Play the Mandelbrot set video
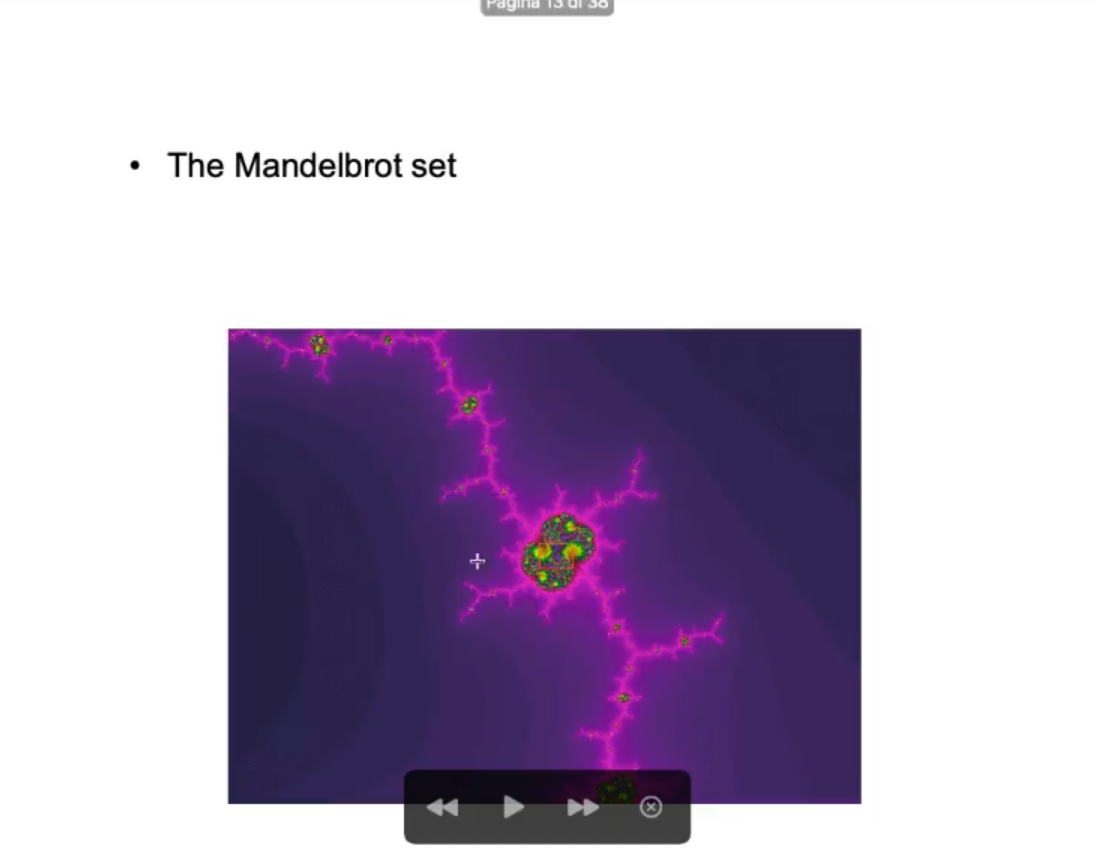This screenshot has width=1096, height=848. coord(513,807)
